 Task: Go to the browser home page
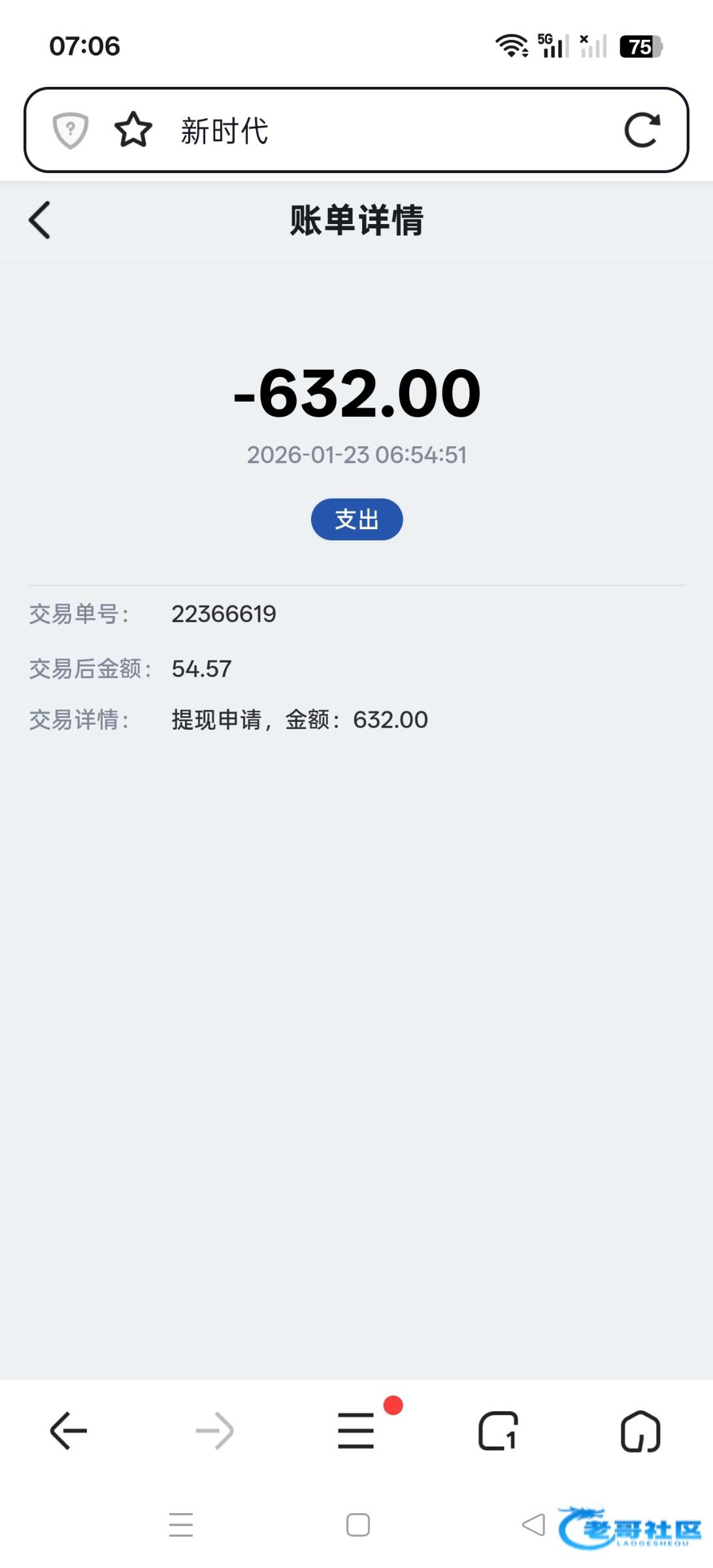pos(640,1431)
